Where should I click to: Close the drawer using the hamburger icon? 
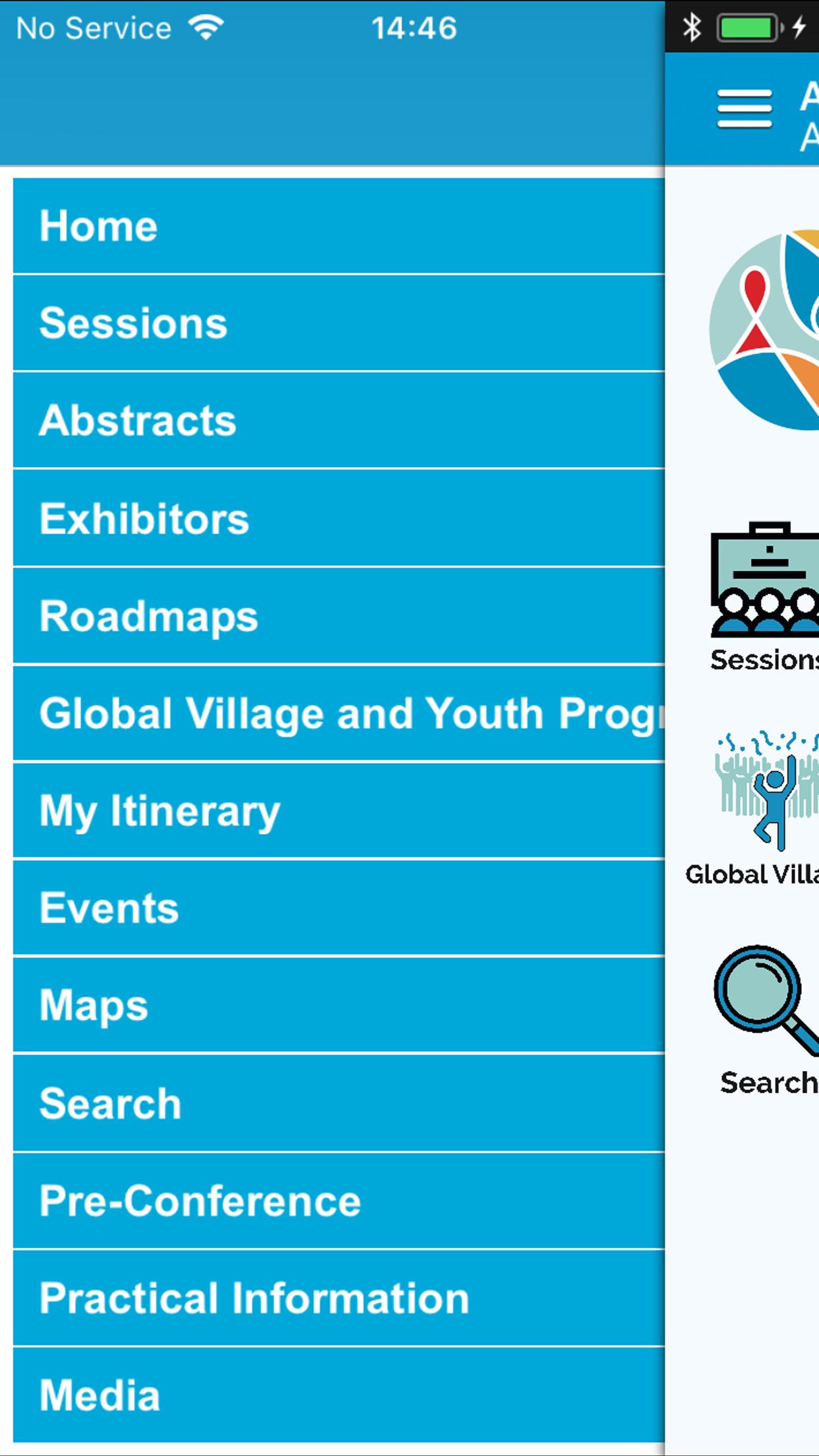744,109
